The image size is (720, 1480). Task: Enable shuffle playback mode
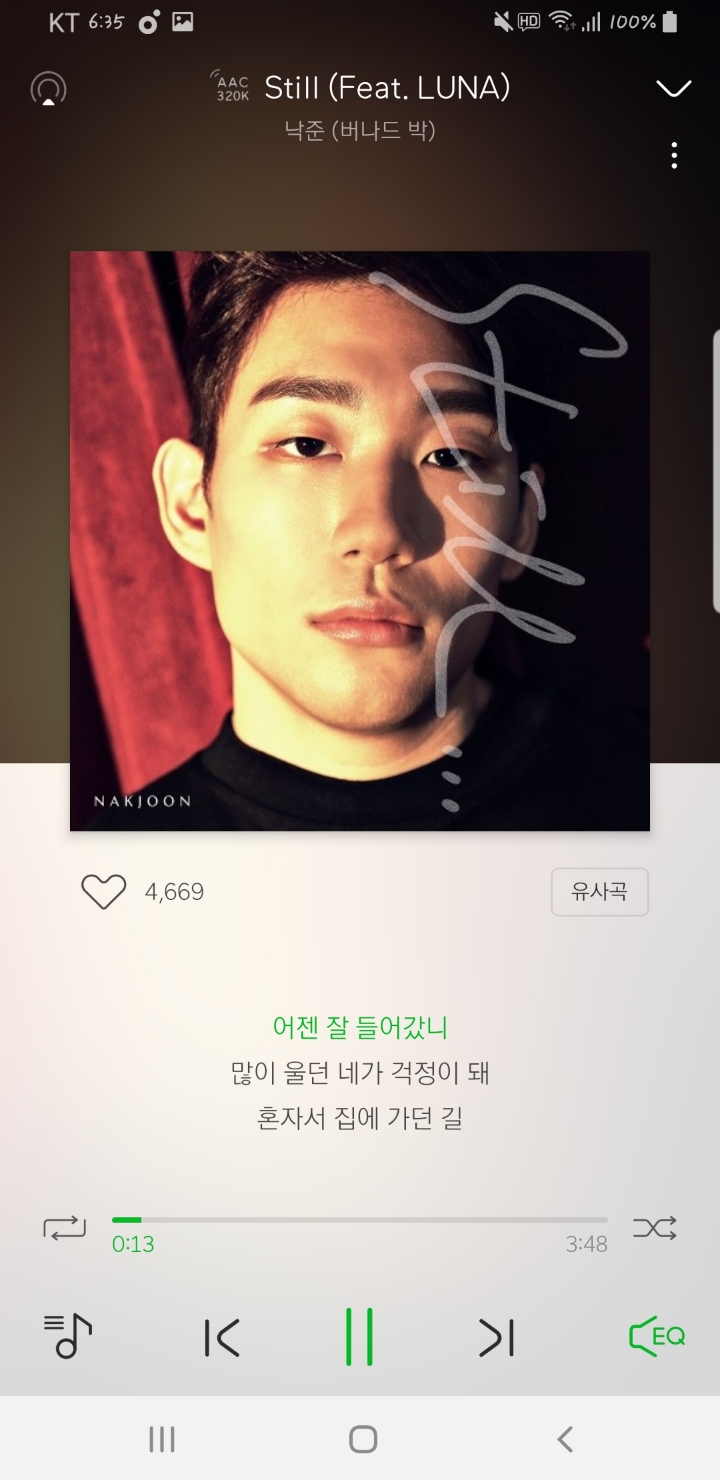pyautogui.click(x=655, y=1228)
